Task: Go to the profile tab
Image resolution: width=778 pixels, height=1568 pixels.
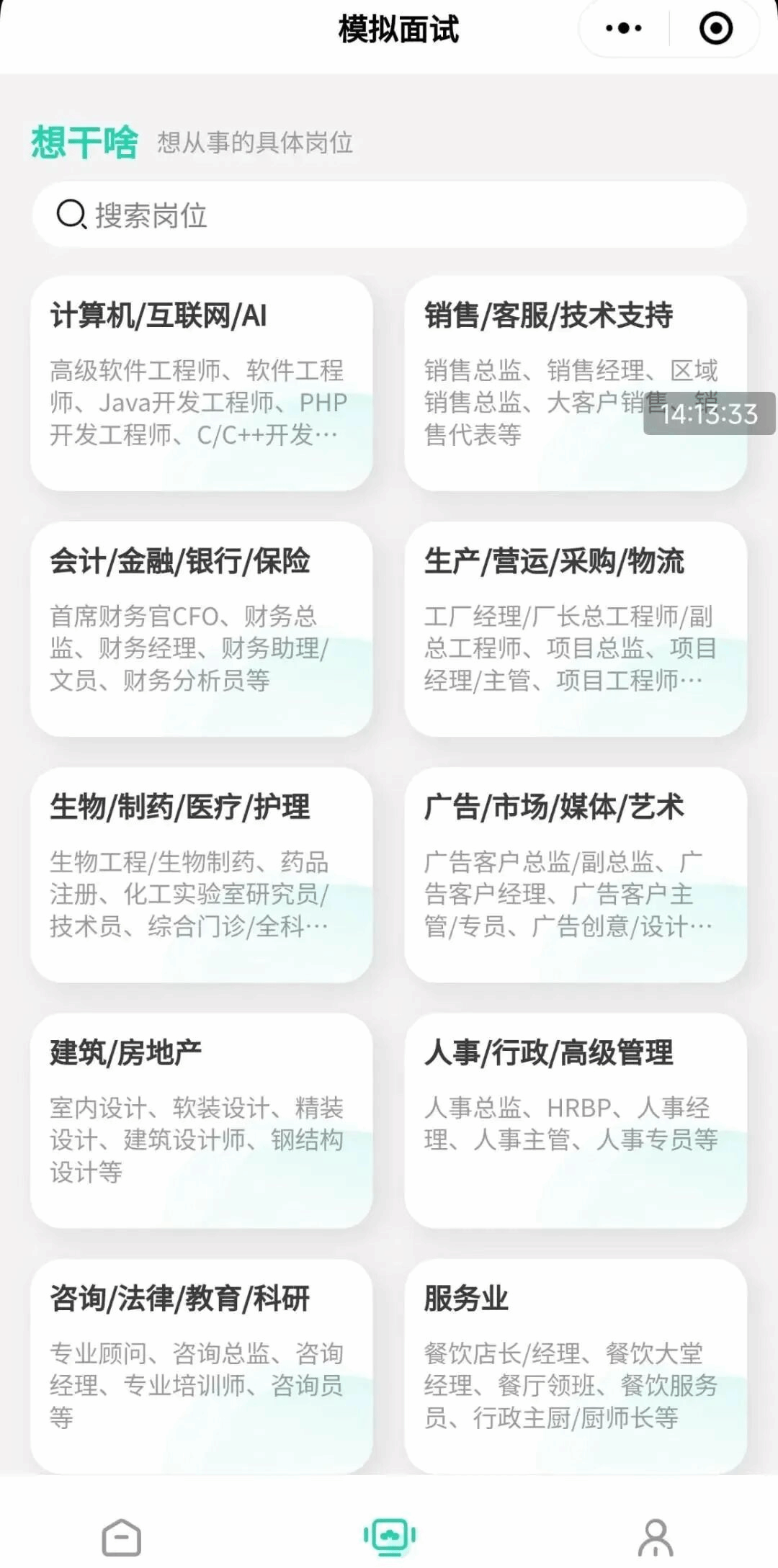Action: 656,1537
